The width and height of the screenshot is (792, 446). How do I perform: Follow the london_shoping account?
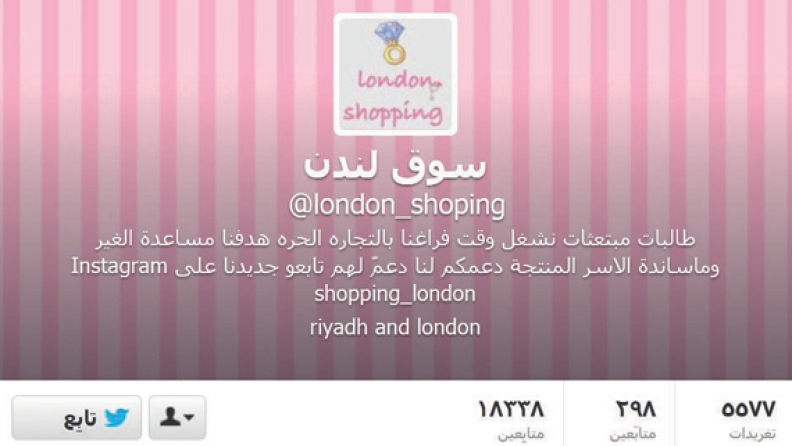pos(77,418)
